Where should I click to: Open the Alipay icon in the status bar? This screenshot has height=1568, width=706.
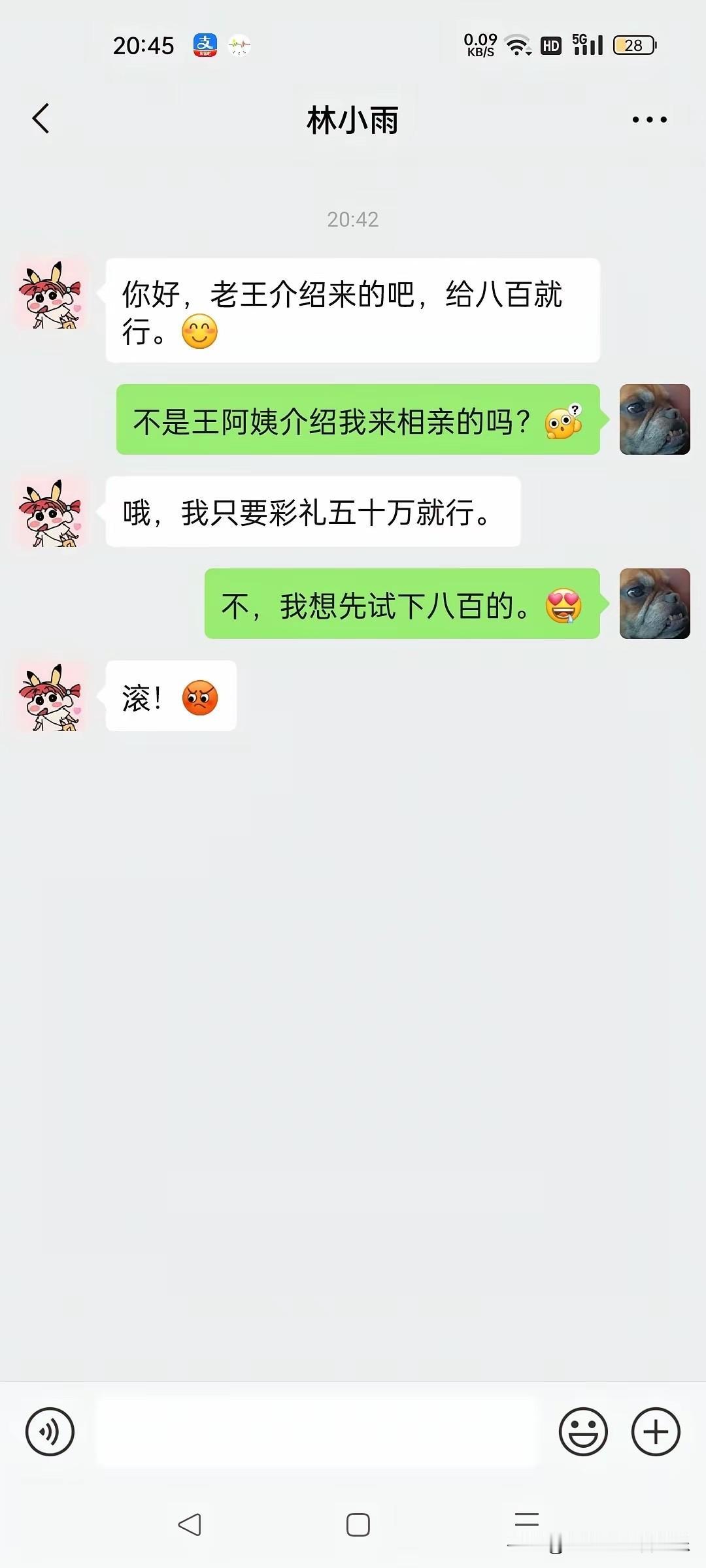205,46
